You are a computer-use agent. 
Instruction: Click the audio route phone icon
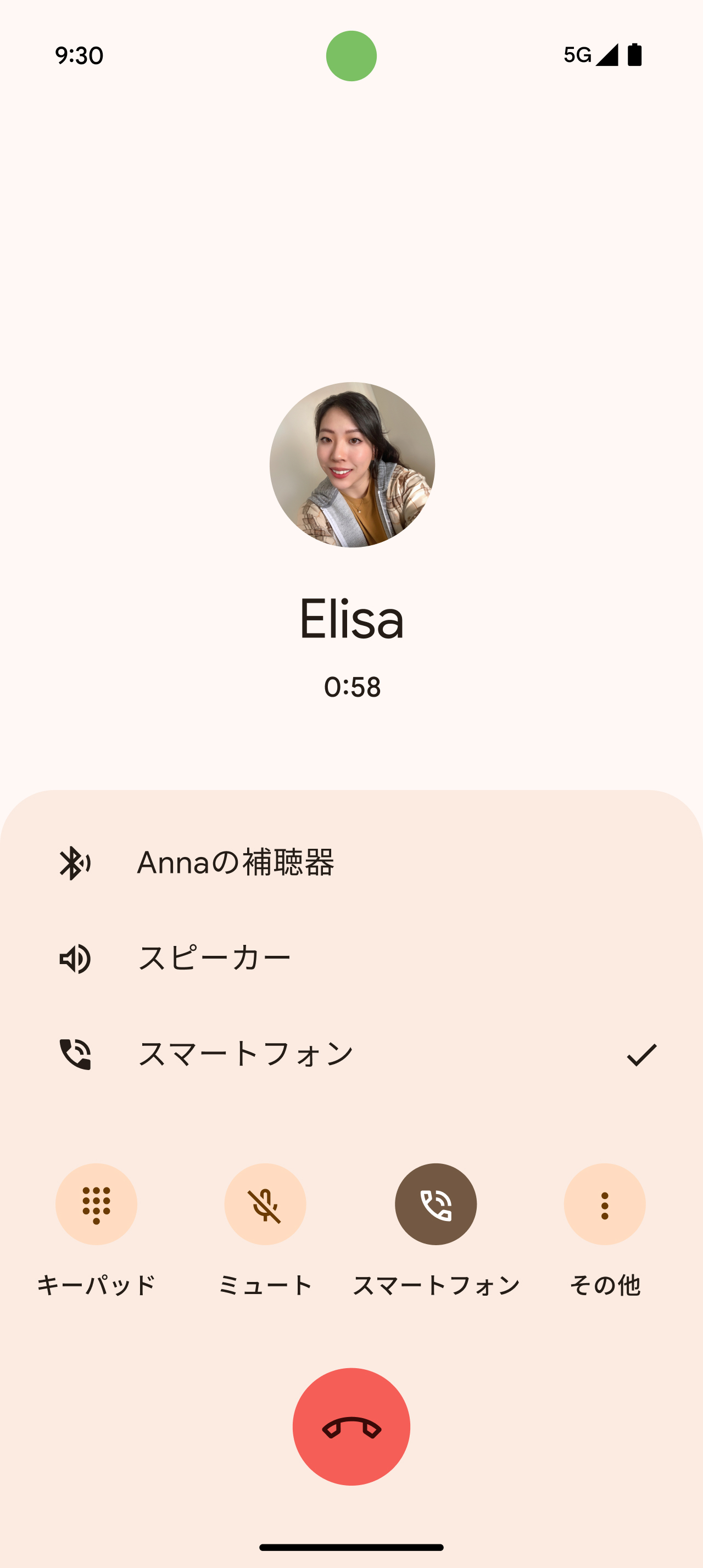(x=436, y=1205)
